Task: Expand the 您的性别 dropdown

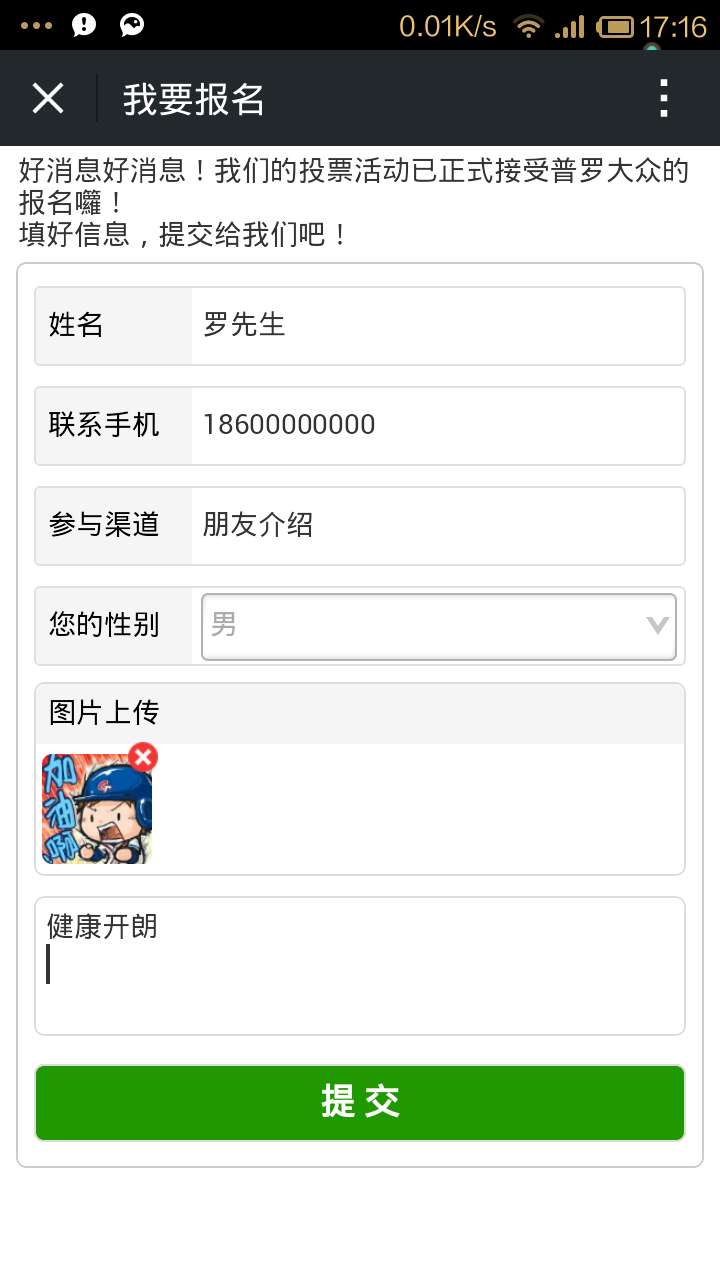Action: pyautogui.click(x=439, y=627)
